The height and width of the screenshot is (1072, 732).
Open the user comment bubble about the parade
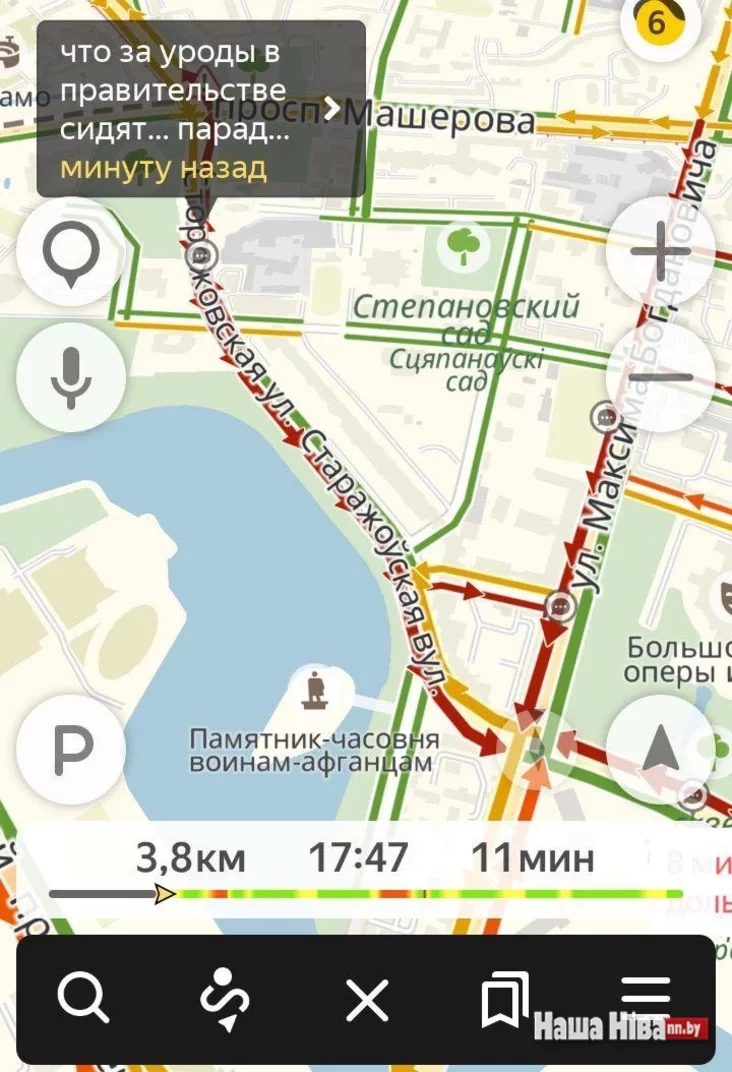pos(200,108)
